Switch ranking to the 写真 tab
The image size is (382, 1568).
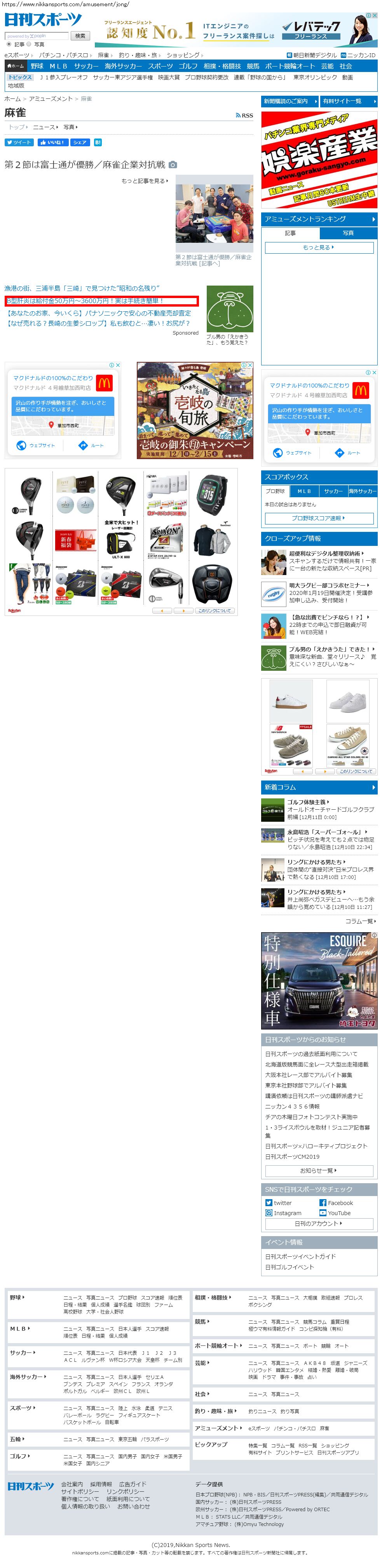tap(348, 233)
